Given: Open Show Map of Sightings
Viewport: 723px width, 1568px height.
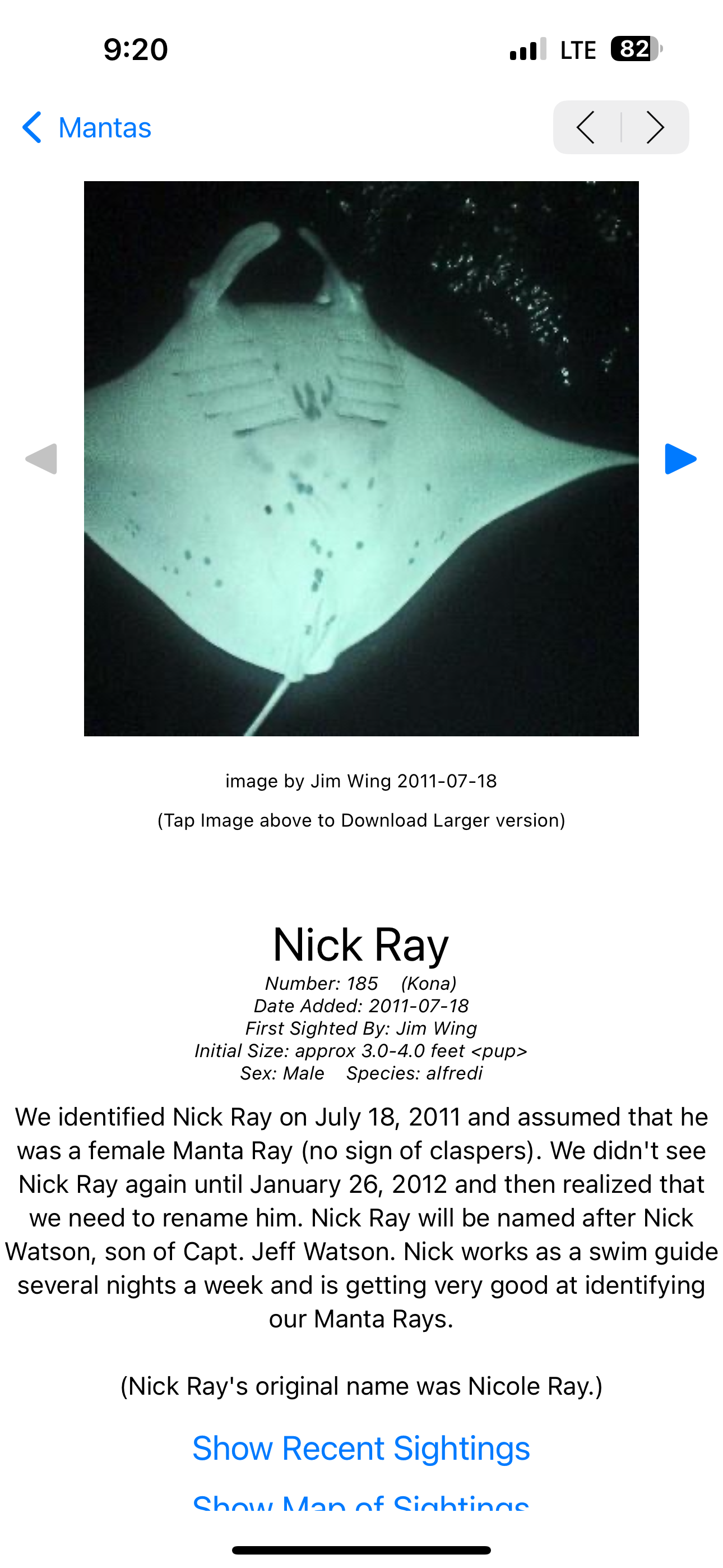Looking at the screenshot, I should point(361,1500).
